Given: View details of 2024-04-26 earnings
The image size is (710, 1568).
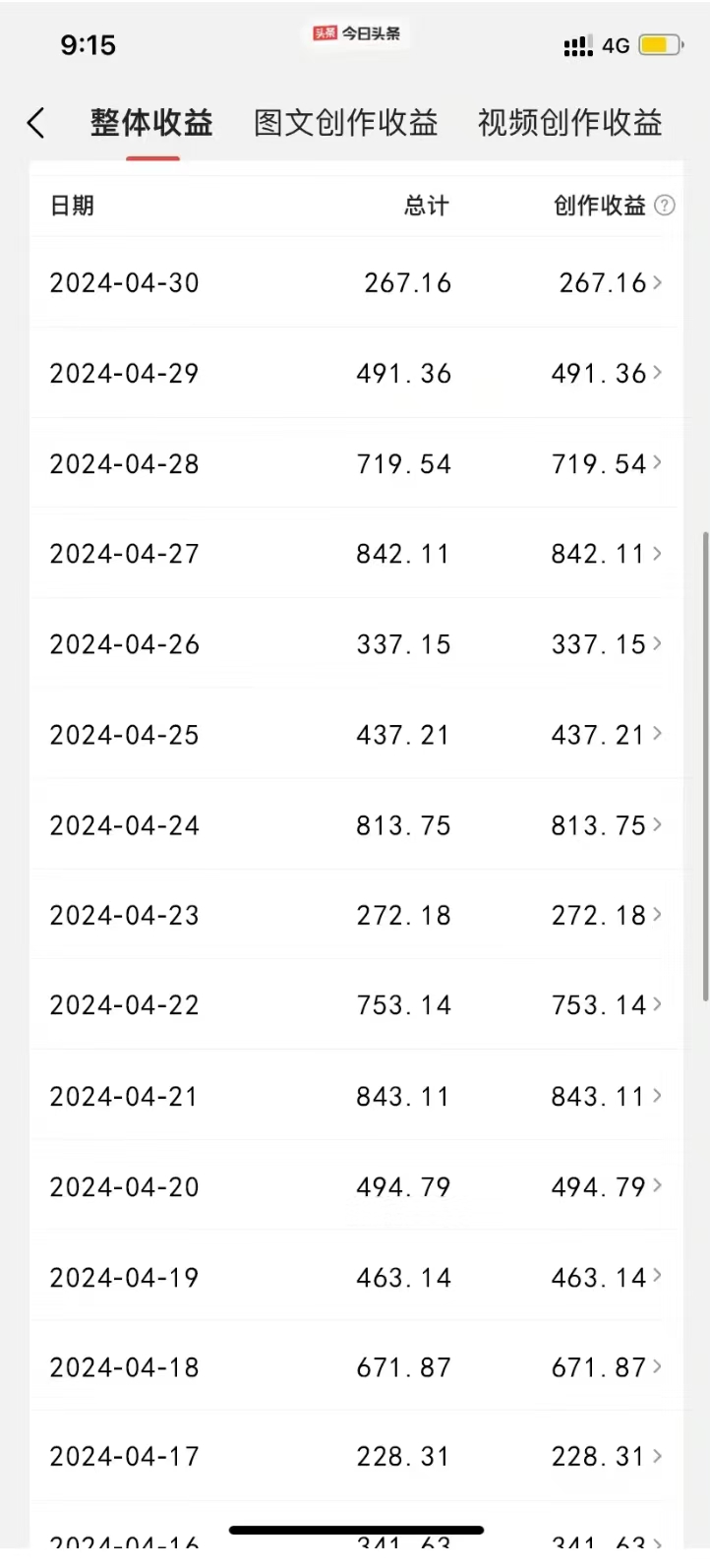Looking at the screenshot, I should click(356, 644).
